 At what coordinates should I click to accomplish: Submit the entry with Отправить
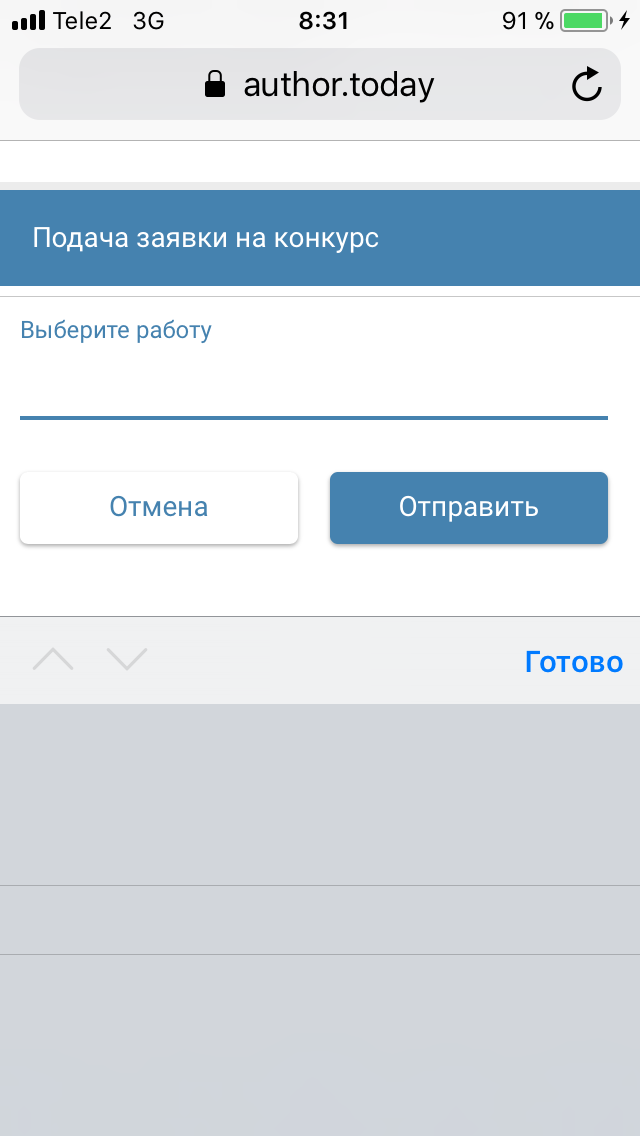(x=468, y=507)
